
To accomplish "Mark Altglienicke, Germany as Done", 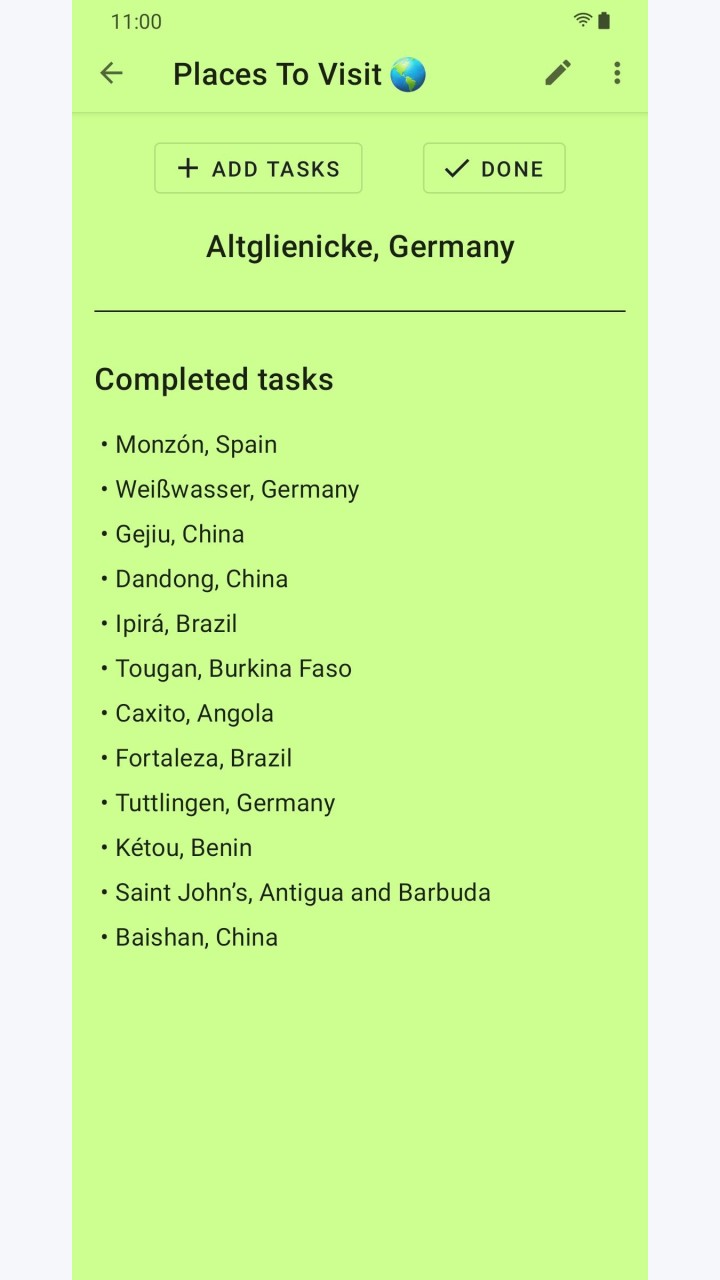I will pyautogui.click(x=494, y=168).
